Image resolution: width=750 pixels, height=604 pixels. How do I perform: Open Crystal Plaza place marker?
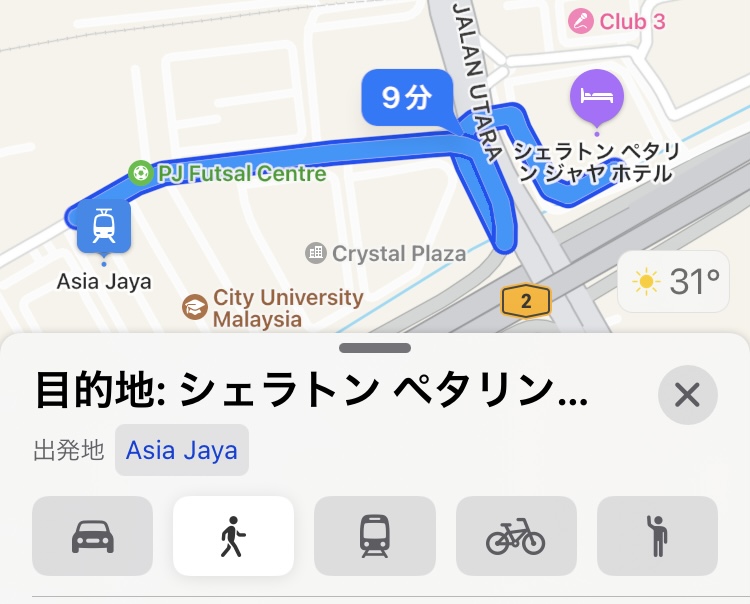(317, 253)
